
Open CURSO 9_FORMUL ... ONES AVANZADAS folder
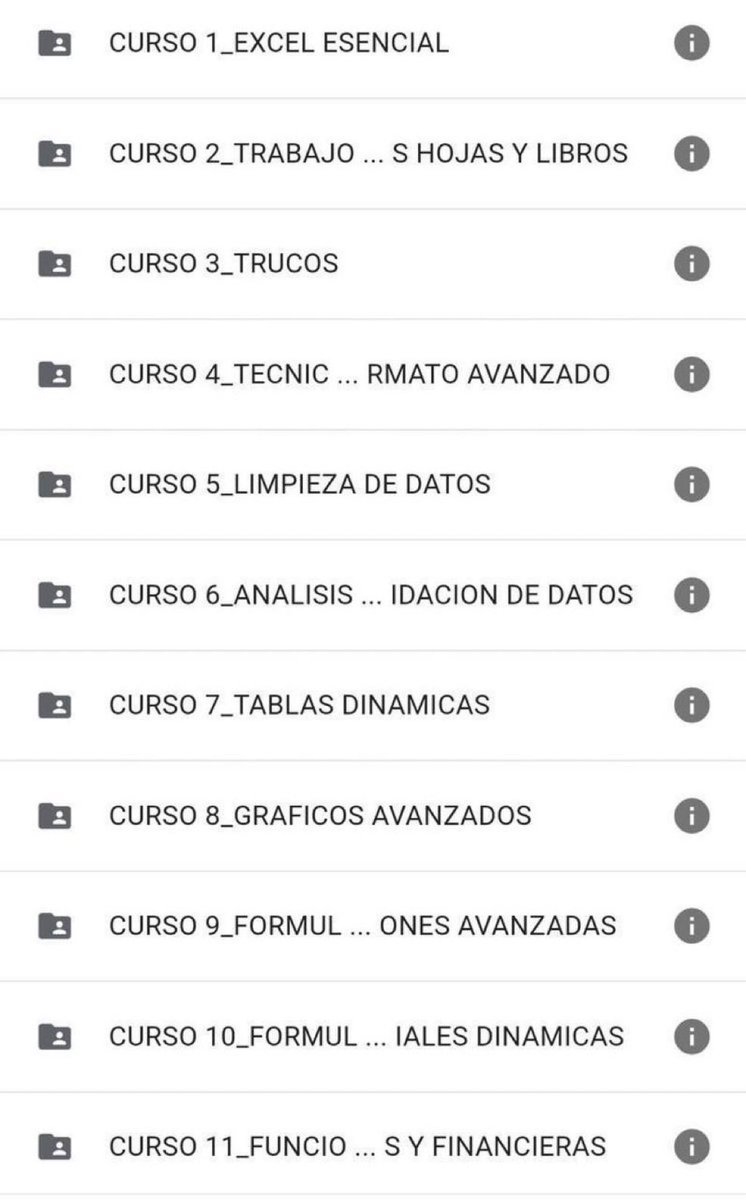373,926
